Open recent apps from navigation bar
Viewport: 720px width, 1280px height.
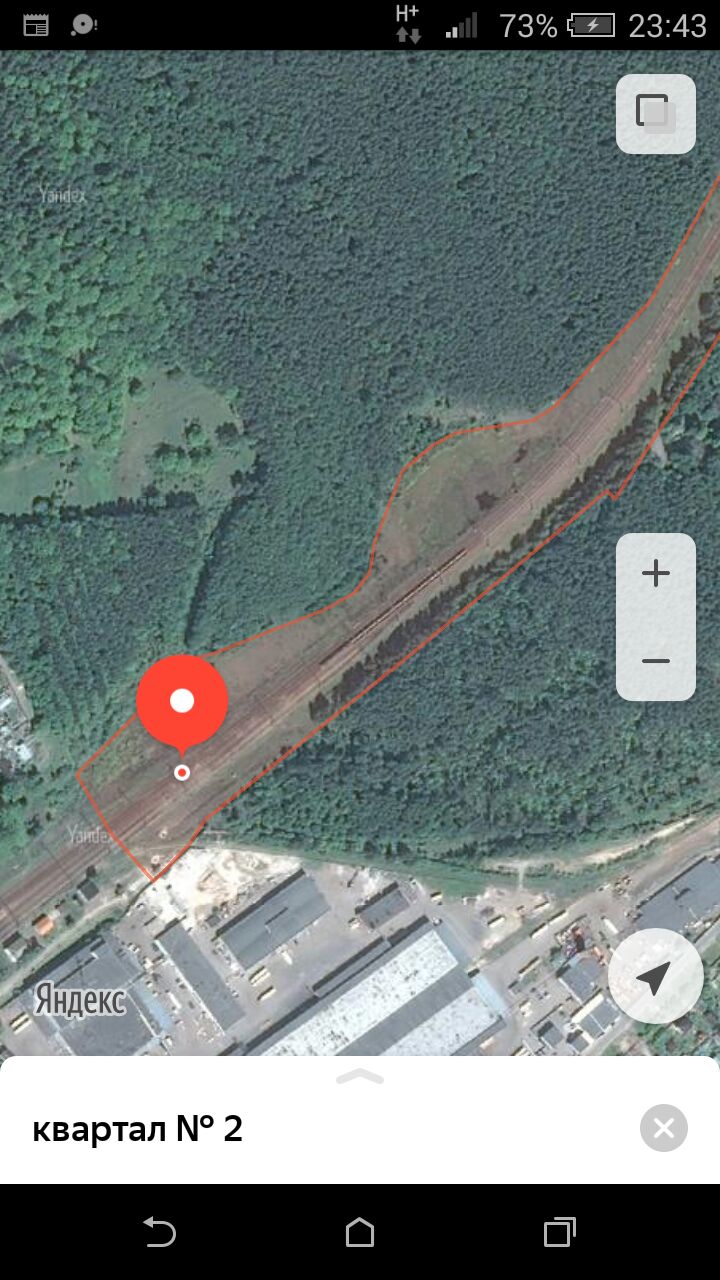[560, 1232]
